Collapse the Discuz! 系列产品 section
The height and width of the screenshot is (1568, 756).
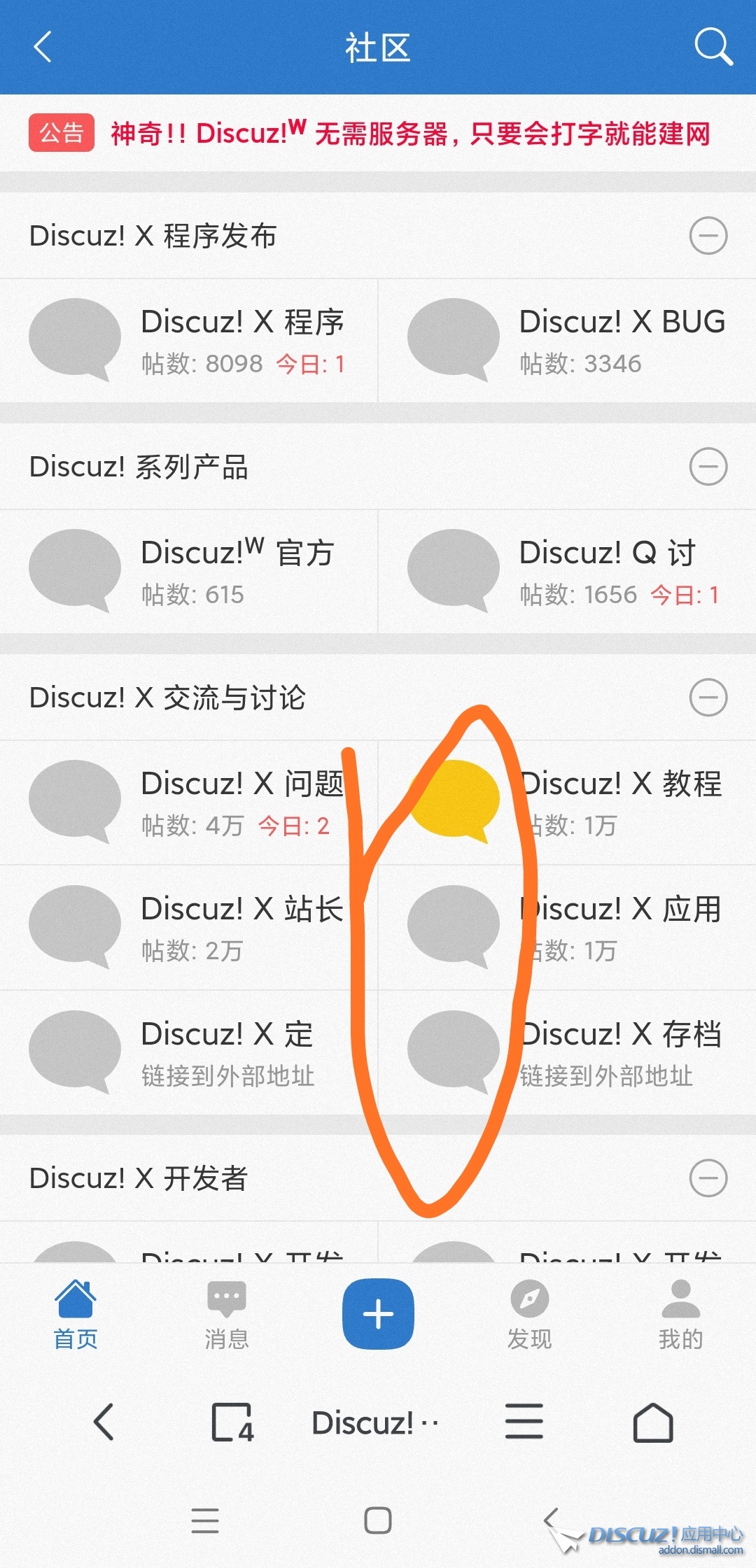click(x=708, y=467)
